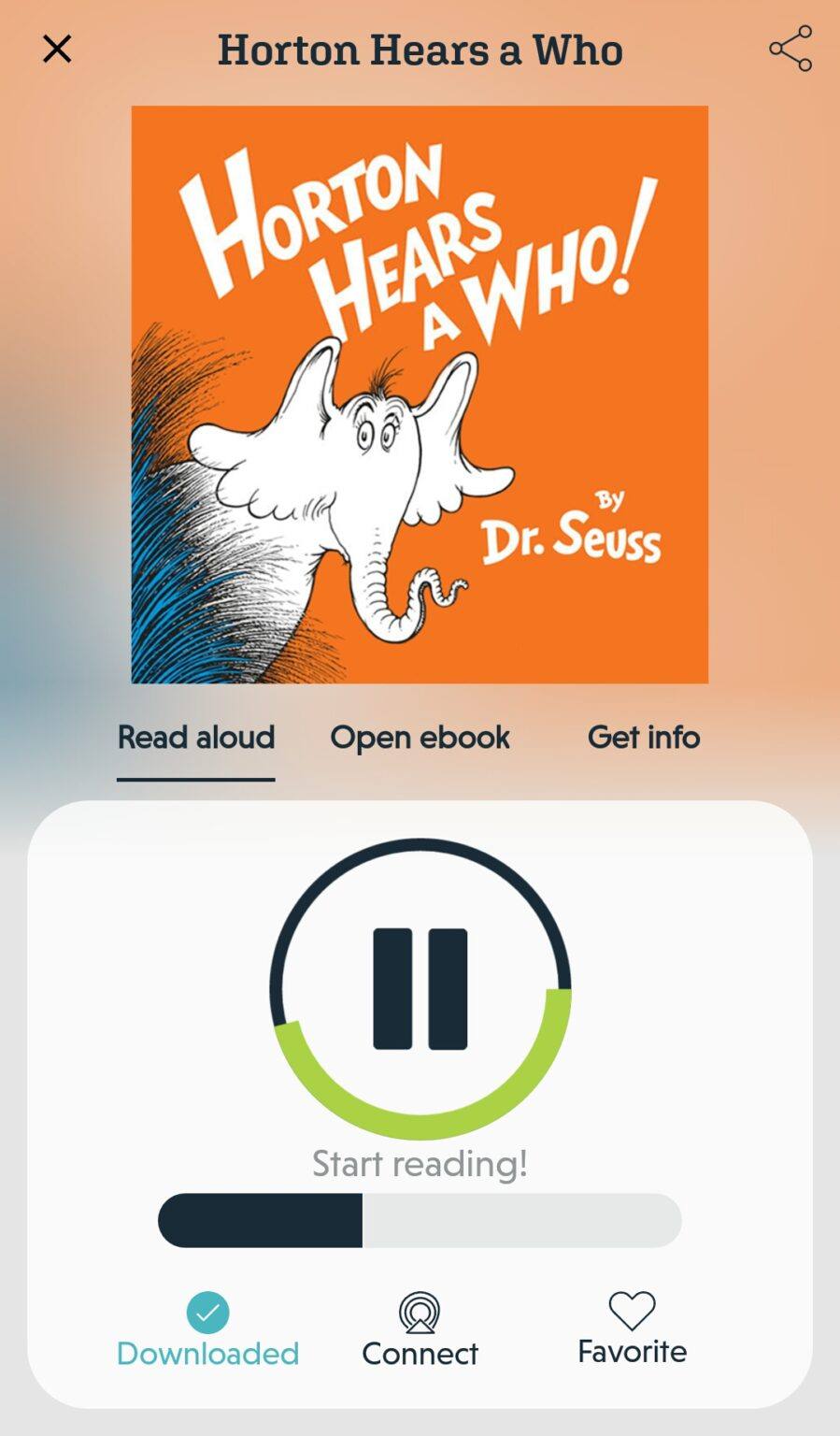Pause the read aloud playback
Screen dimensions: 840x1436
420,989
